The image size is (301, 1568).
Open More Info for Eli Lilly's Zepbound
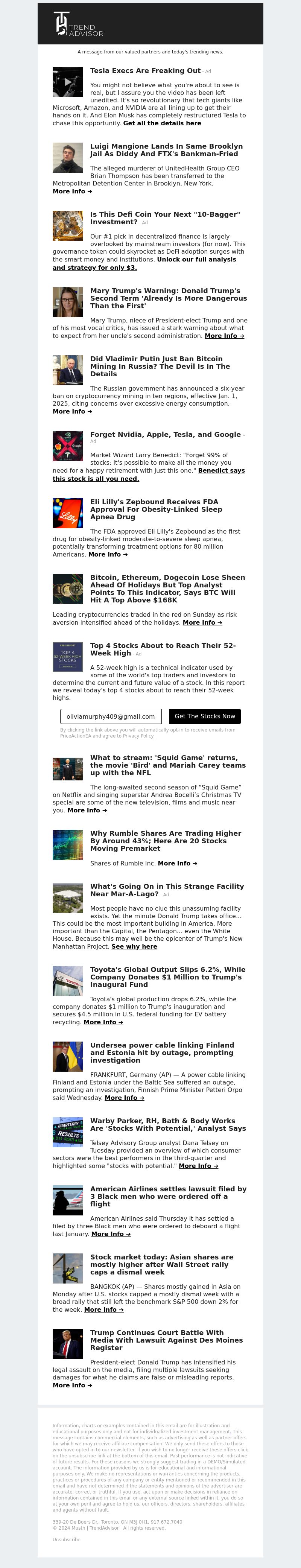coord(108,555)
